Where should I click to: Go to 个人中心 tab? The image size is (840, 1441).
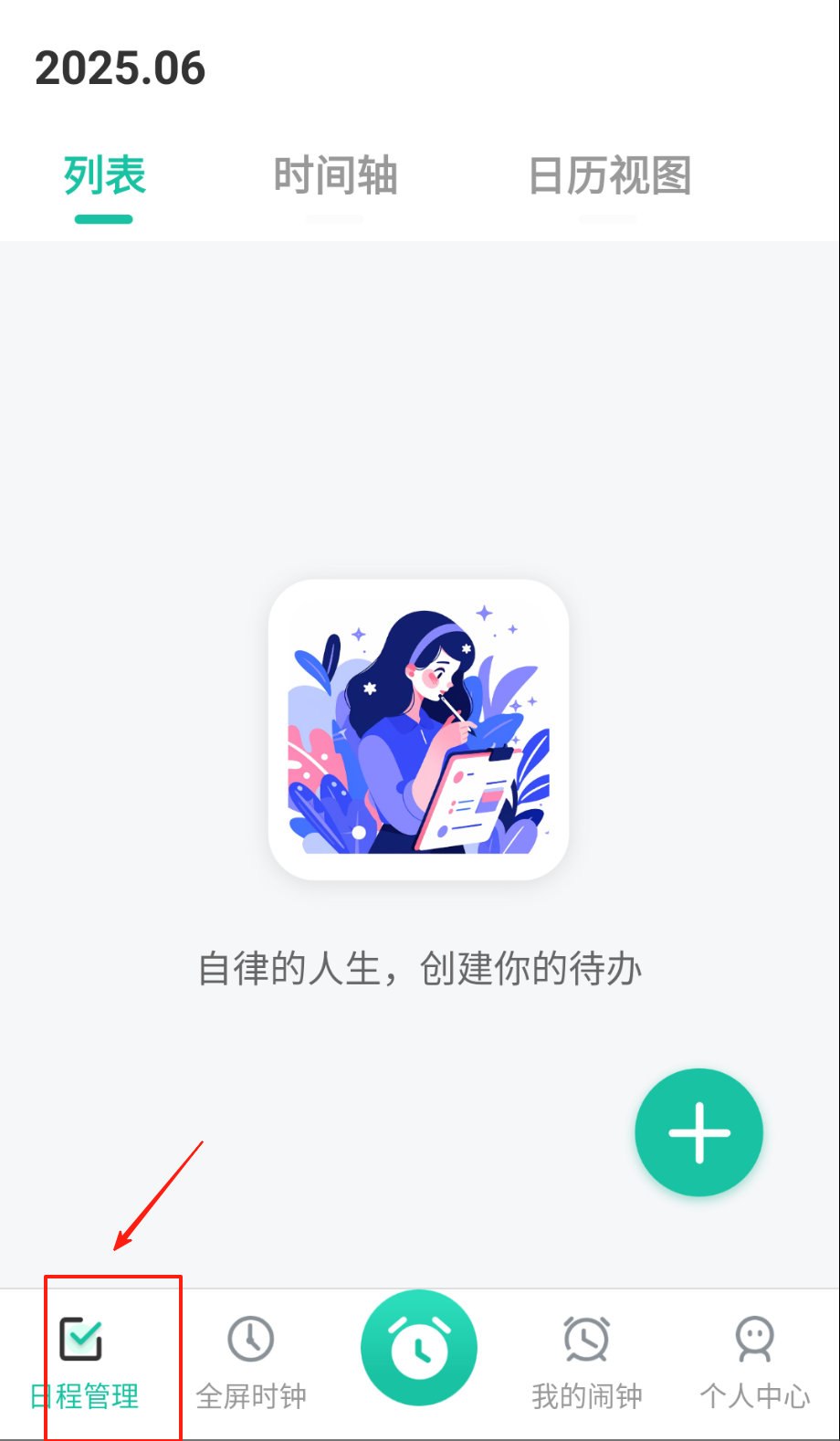click(x=754, y=1362)
